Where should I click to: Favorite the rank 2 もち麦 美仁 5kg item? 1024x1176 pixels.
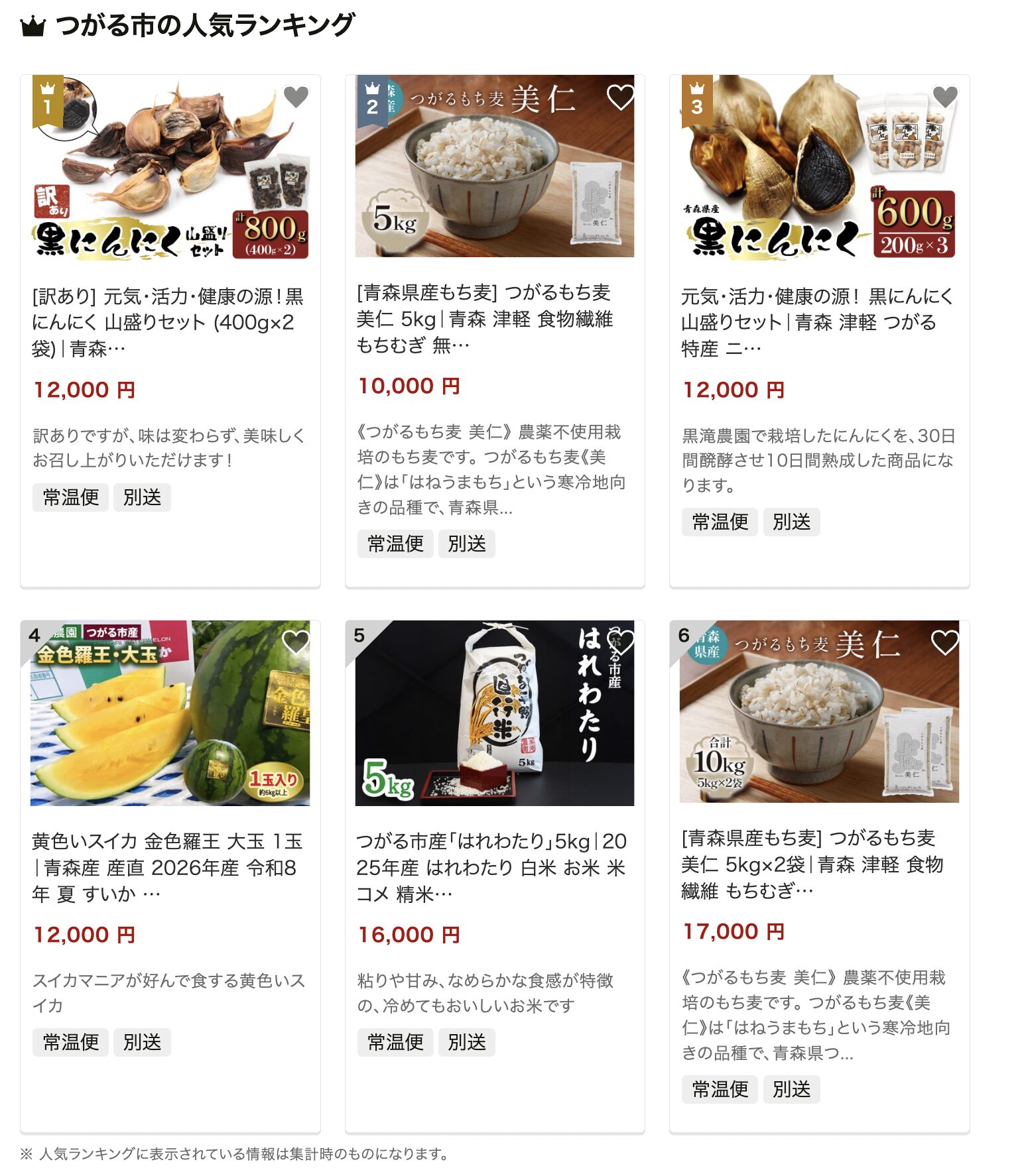tap(621, 97)
